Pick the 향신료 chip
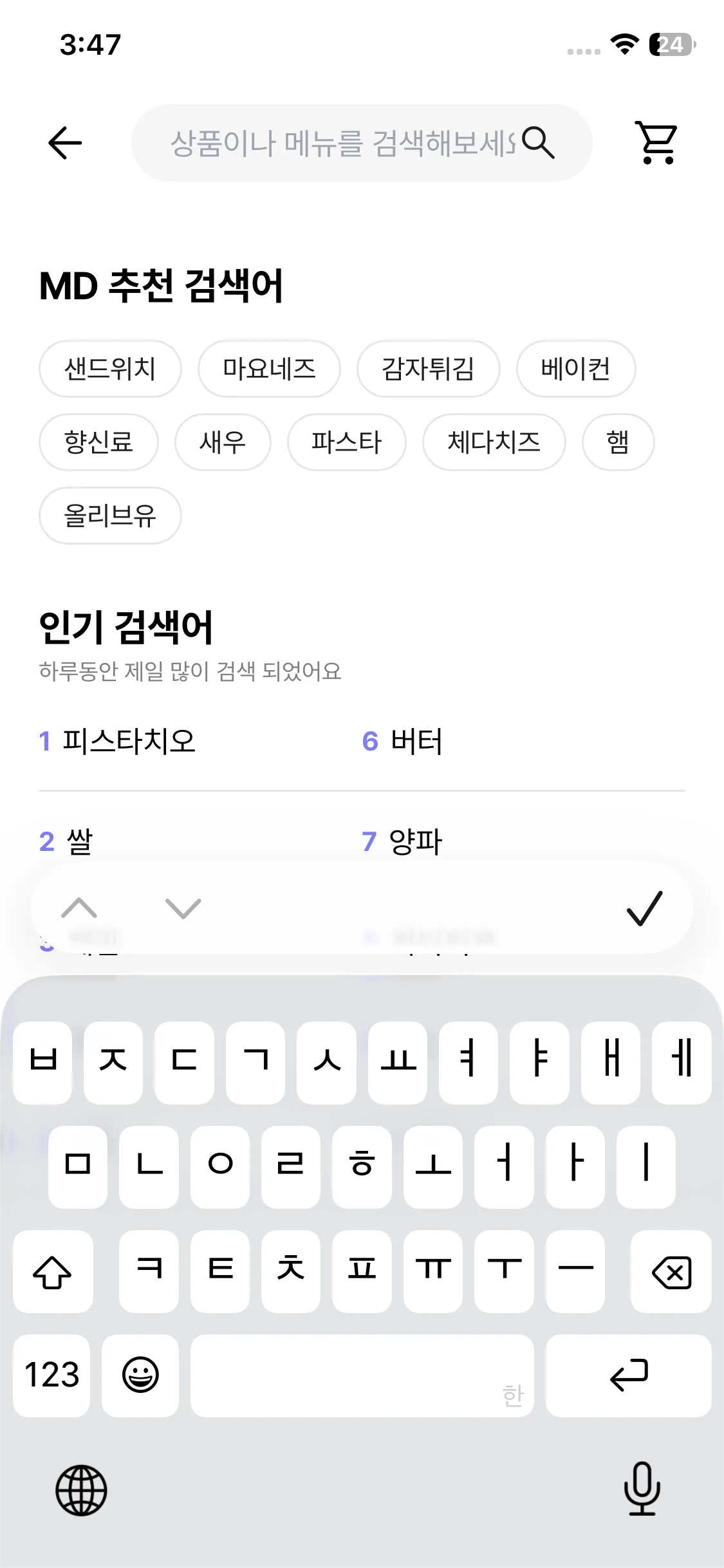The width and height of the screenshot is (724, 1568). [98, 442]
